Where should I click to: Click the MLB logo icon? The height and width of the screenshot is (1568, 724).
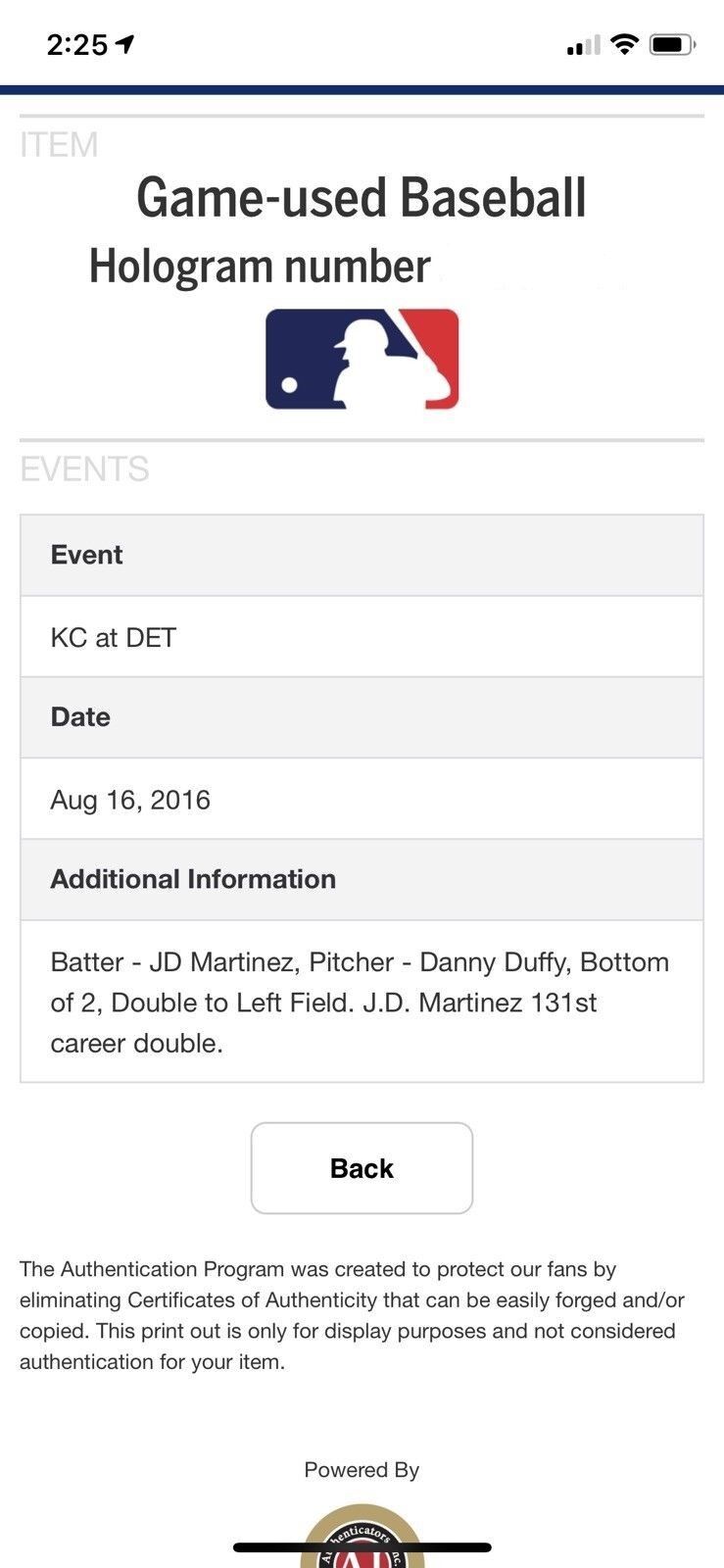coord(362,358)
